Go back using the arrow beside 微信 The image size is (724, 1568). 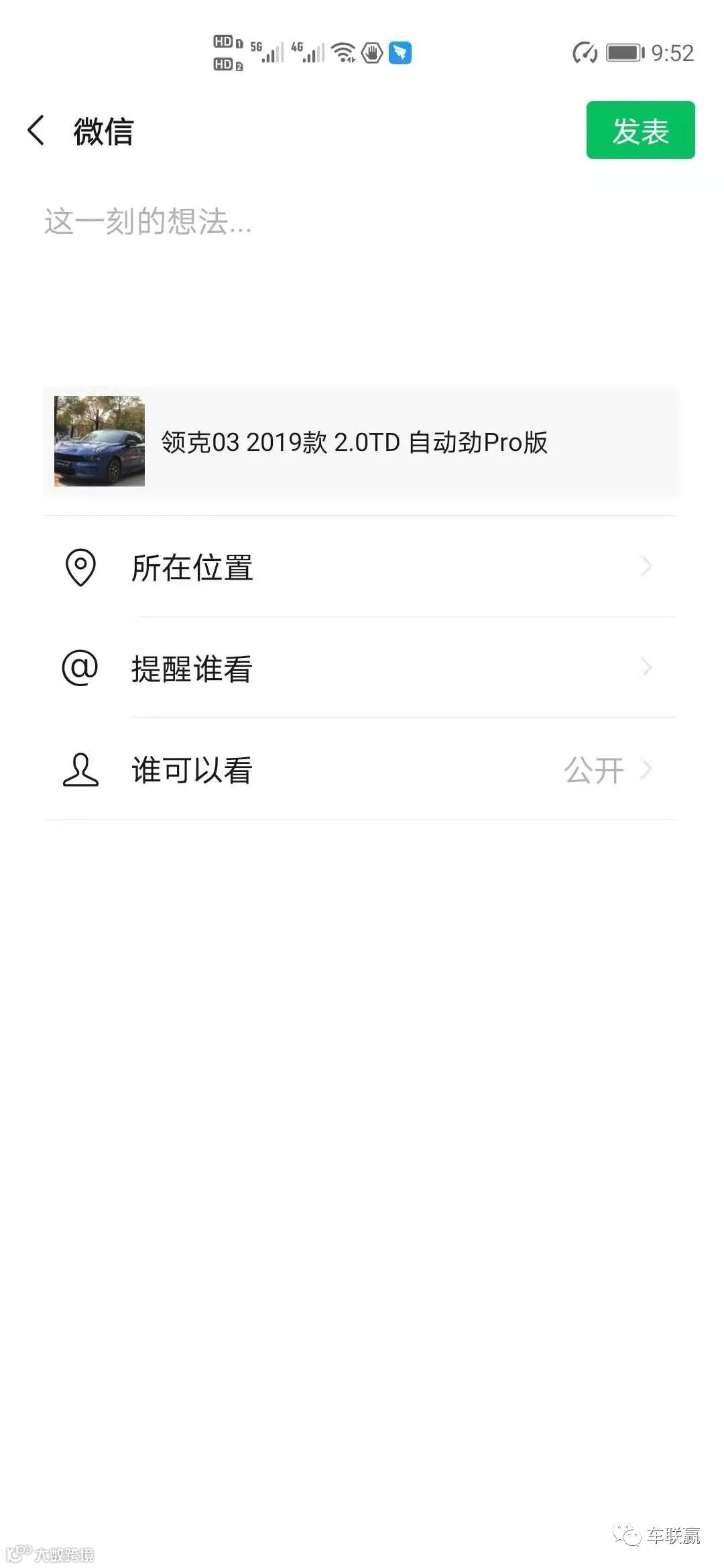36,130
